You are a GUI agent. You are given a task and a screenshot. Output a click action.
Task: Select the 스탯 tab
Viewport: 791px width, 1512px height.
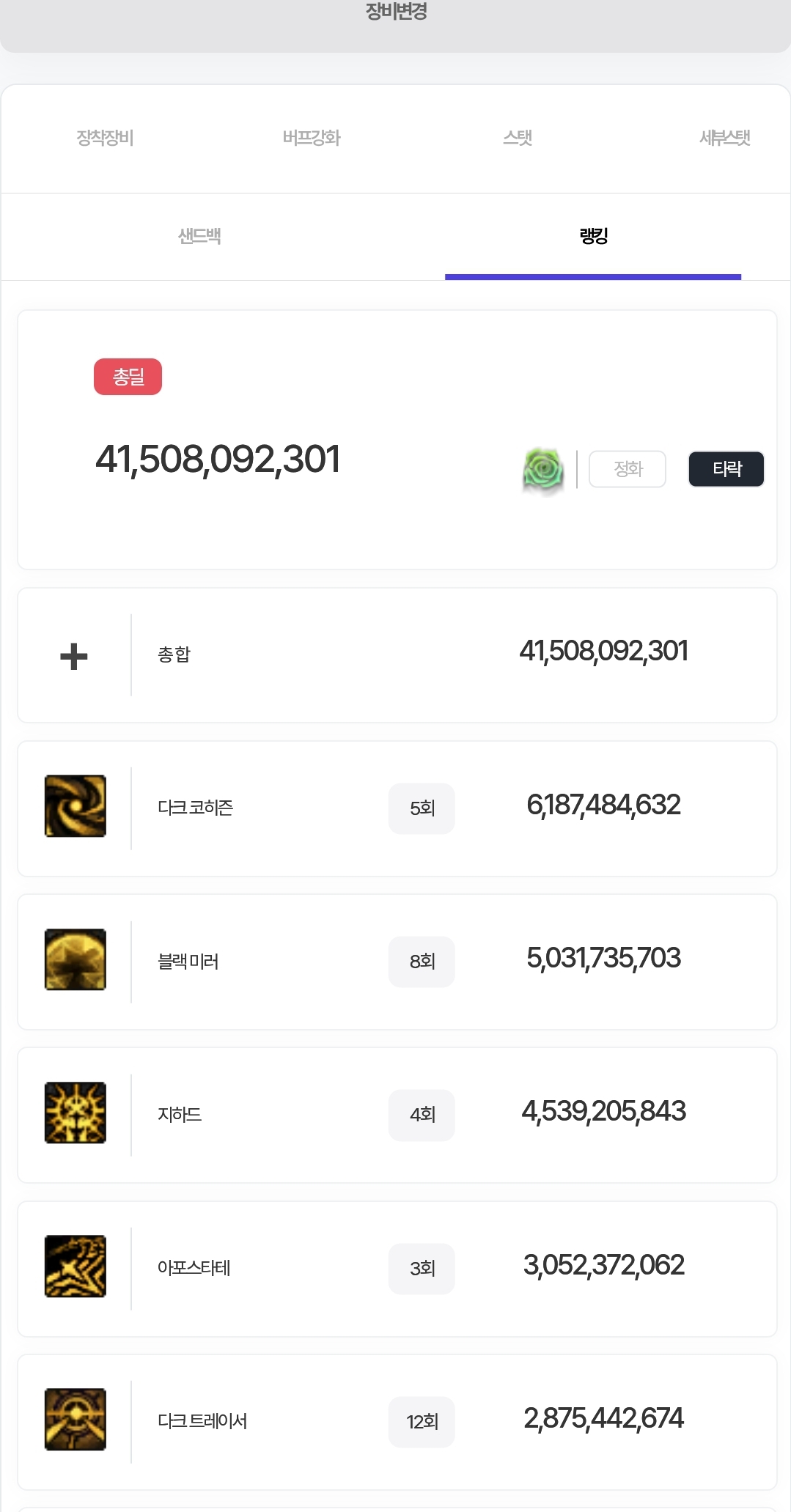(518, 138)
